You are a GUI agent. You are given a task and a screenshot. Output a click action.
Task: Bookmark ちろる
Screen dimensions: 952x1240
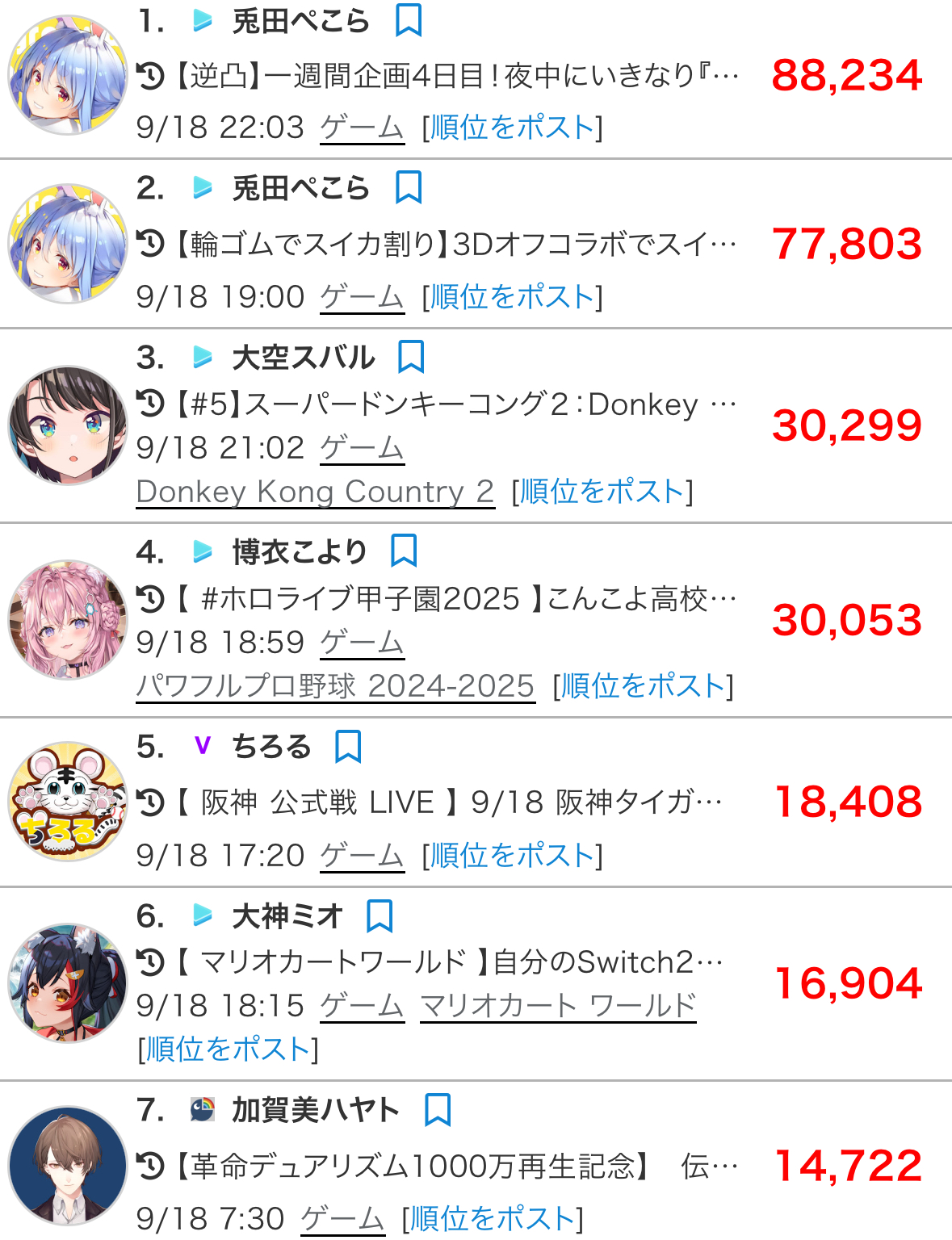coord(348,747)
